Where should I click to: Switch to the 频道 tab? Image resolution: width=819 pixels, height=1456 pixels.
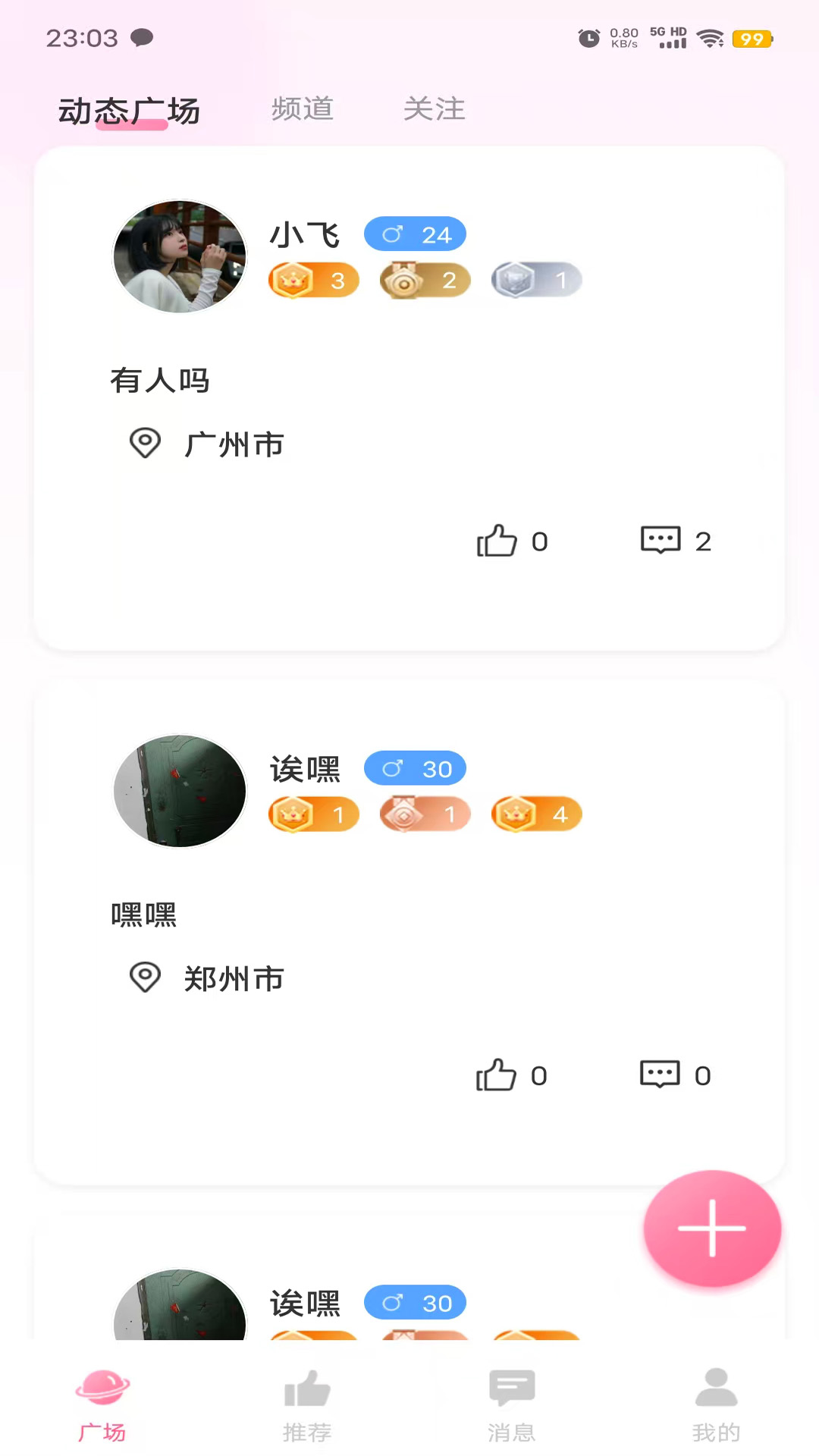tap(302, 108)
